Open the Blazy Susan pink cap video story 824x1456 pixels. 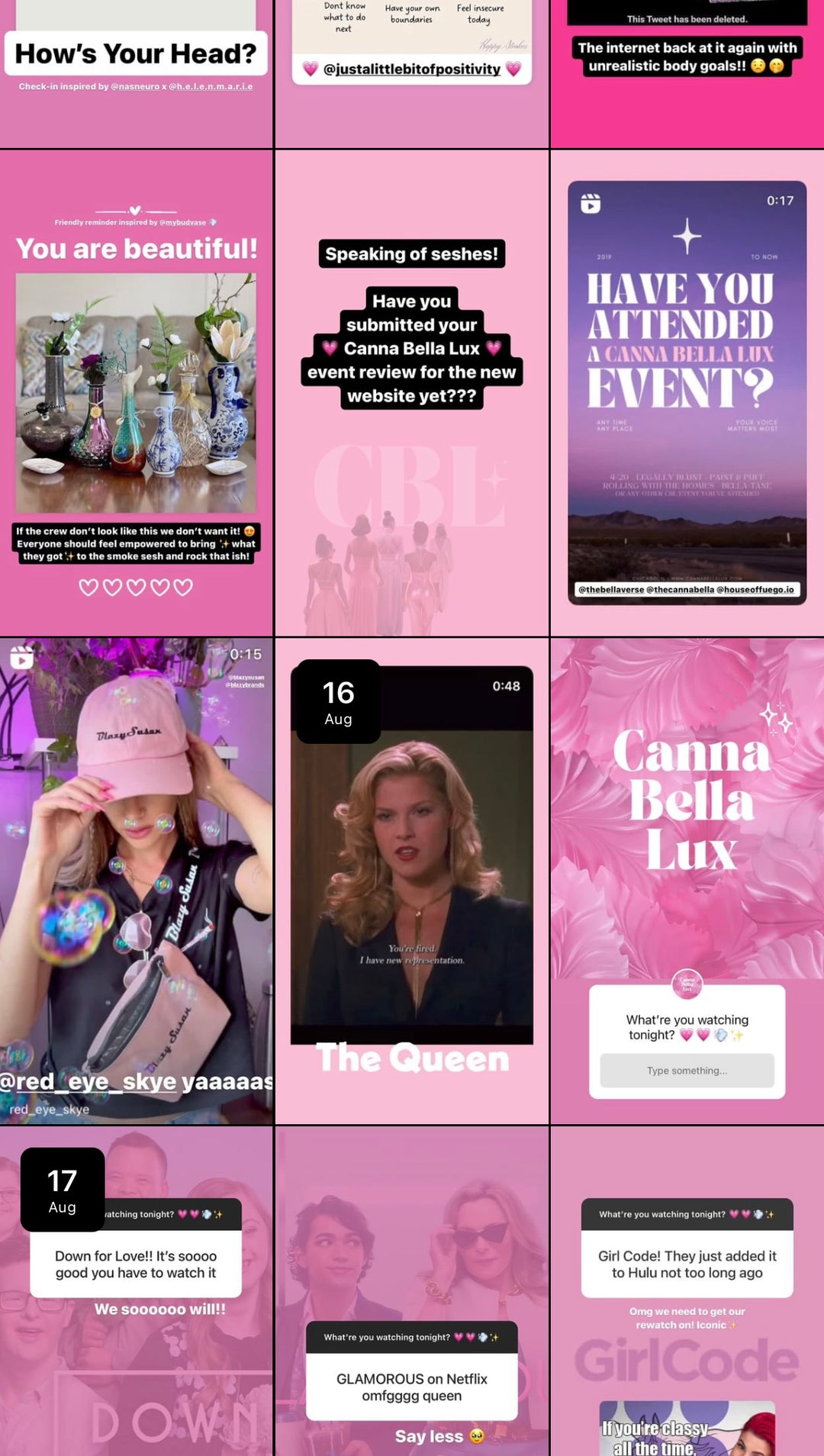(x=136, y=881)
